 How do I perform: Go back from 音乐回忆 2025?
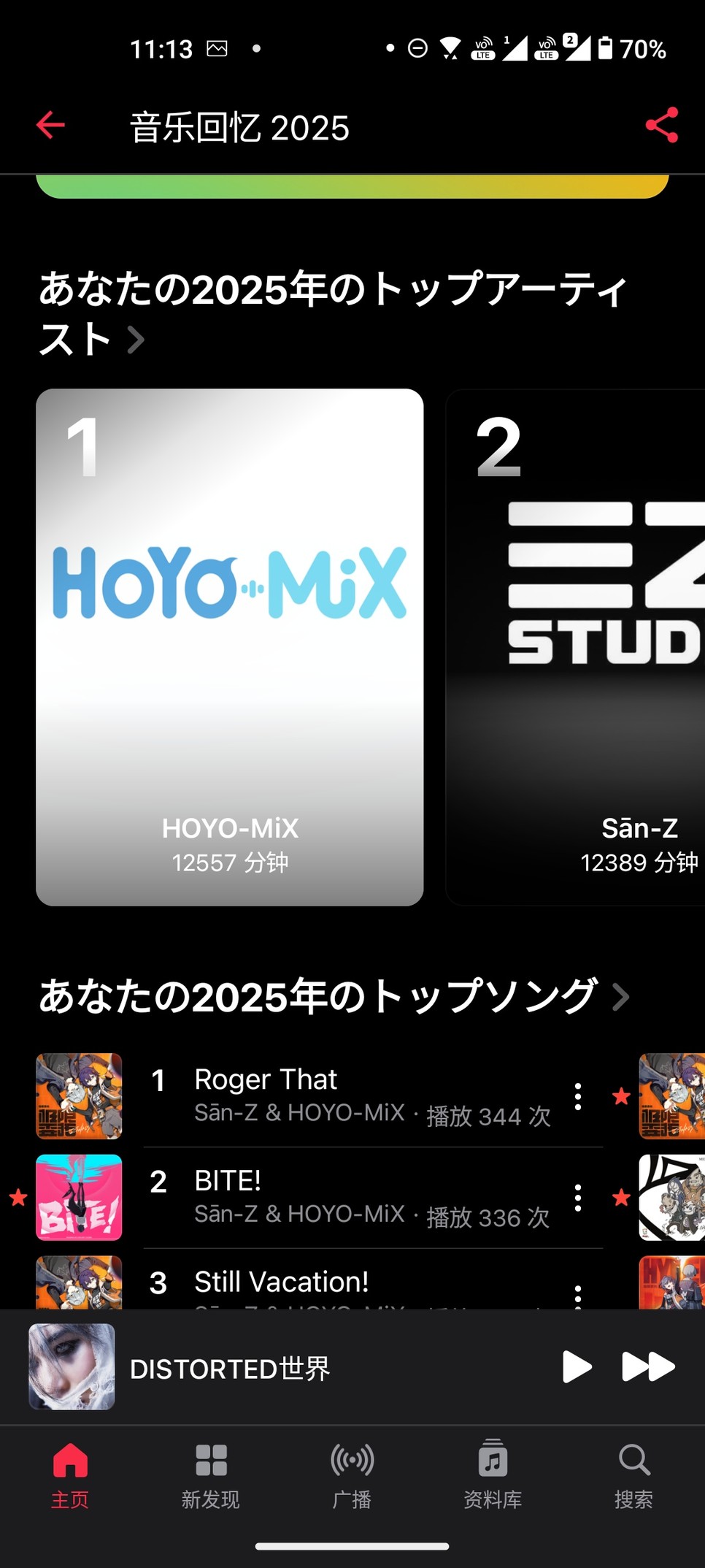coord(50,126)
